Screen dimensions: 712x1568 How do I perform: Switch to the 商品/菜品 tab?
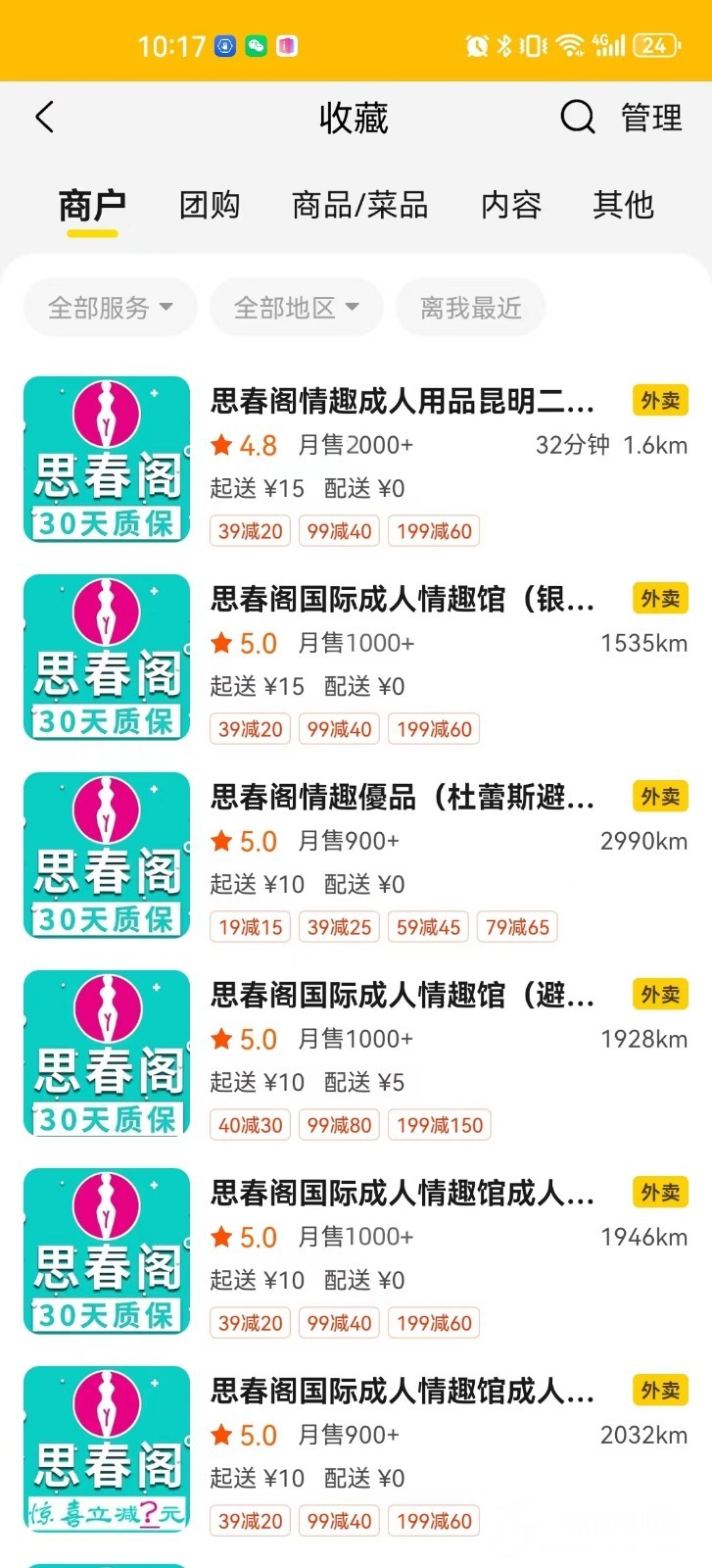359,205
